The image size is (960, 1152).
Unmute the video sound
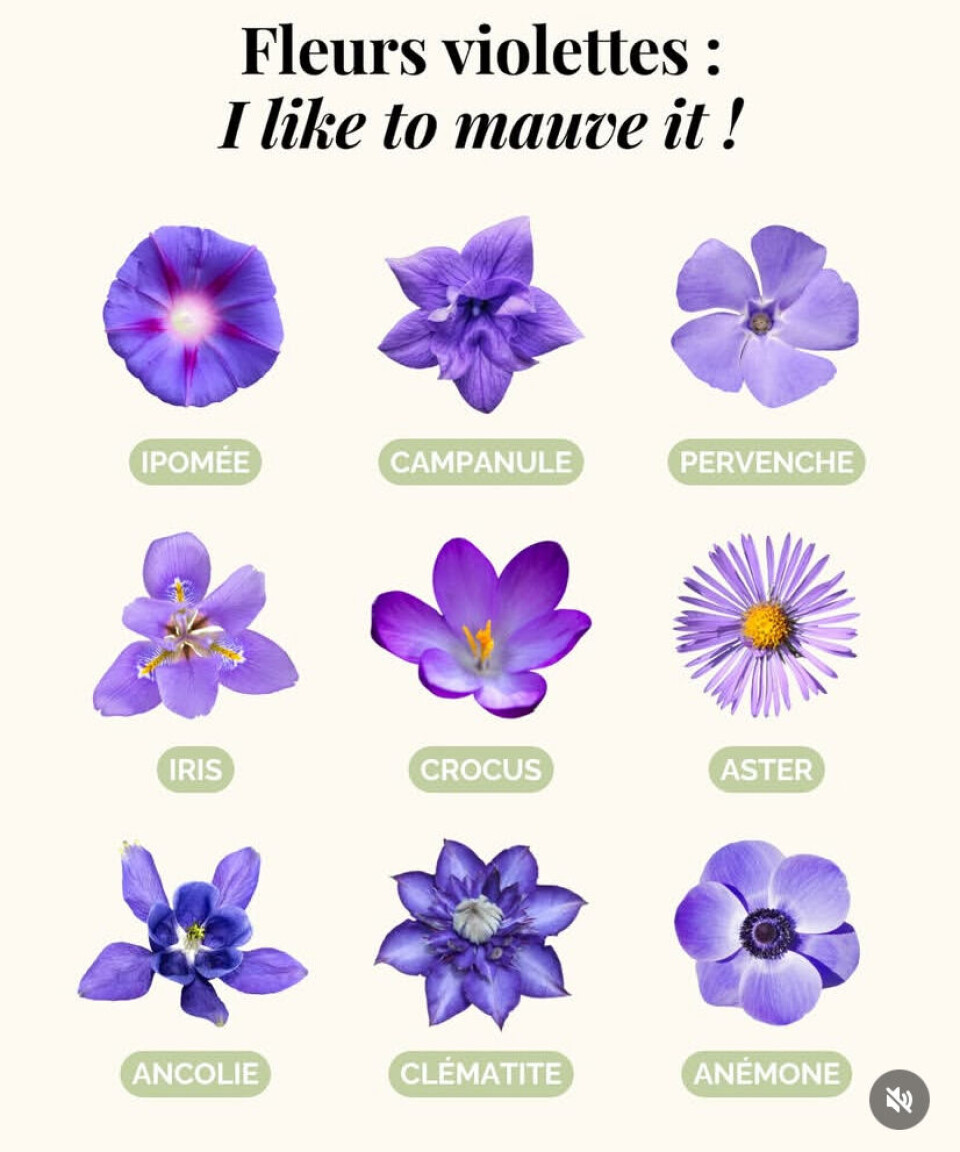899,1099
